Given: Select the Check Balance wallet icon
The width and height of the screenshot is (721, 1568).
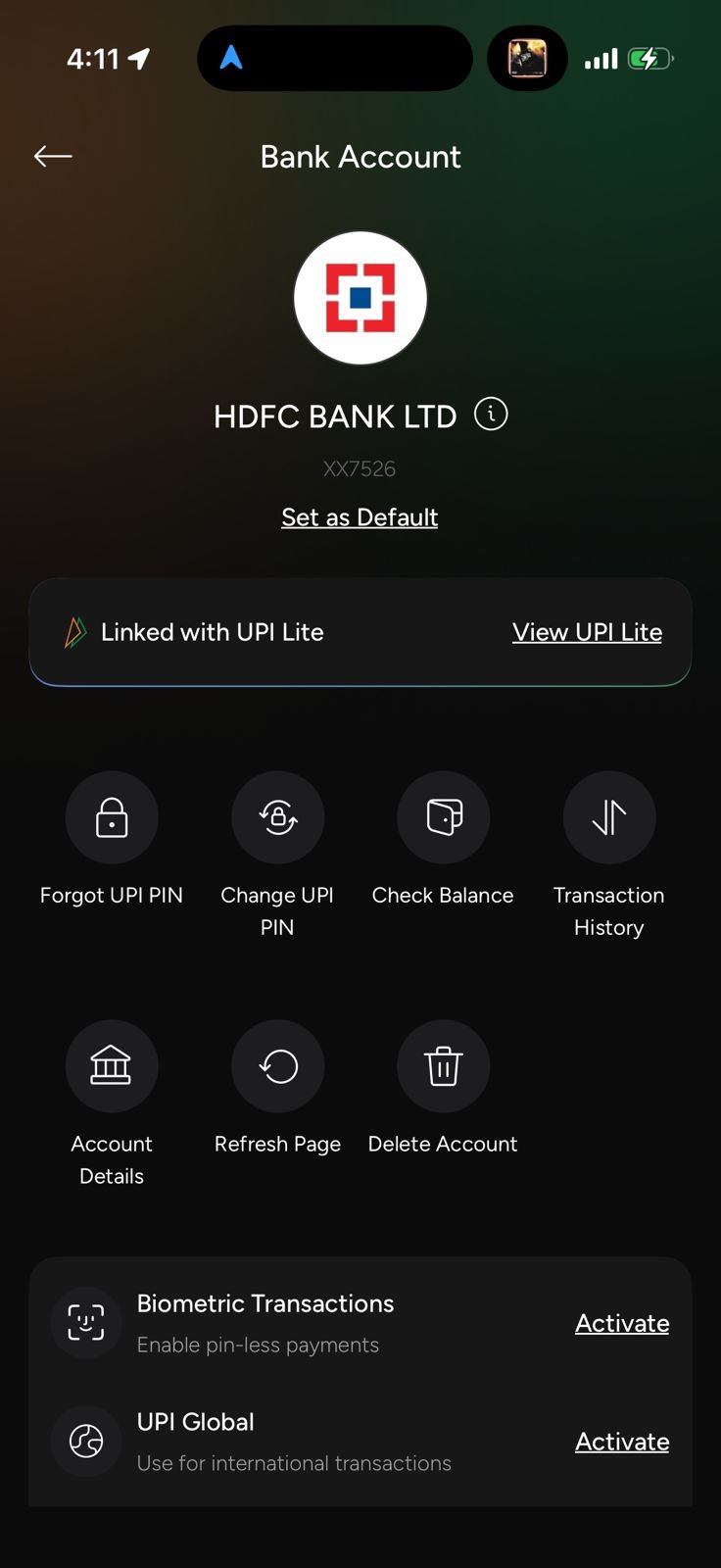Looking at the screenshot, I should [x=443, y=817].
